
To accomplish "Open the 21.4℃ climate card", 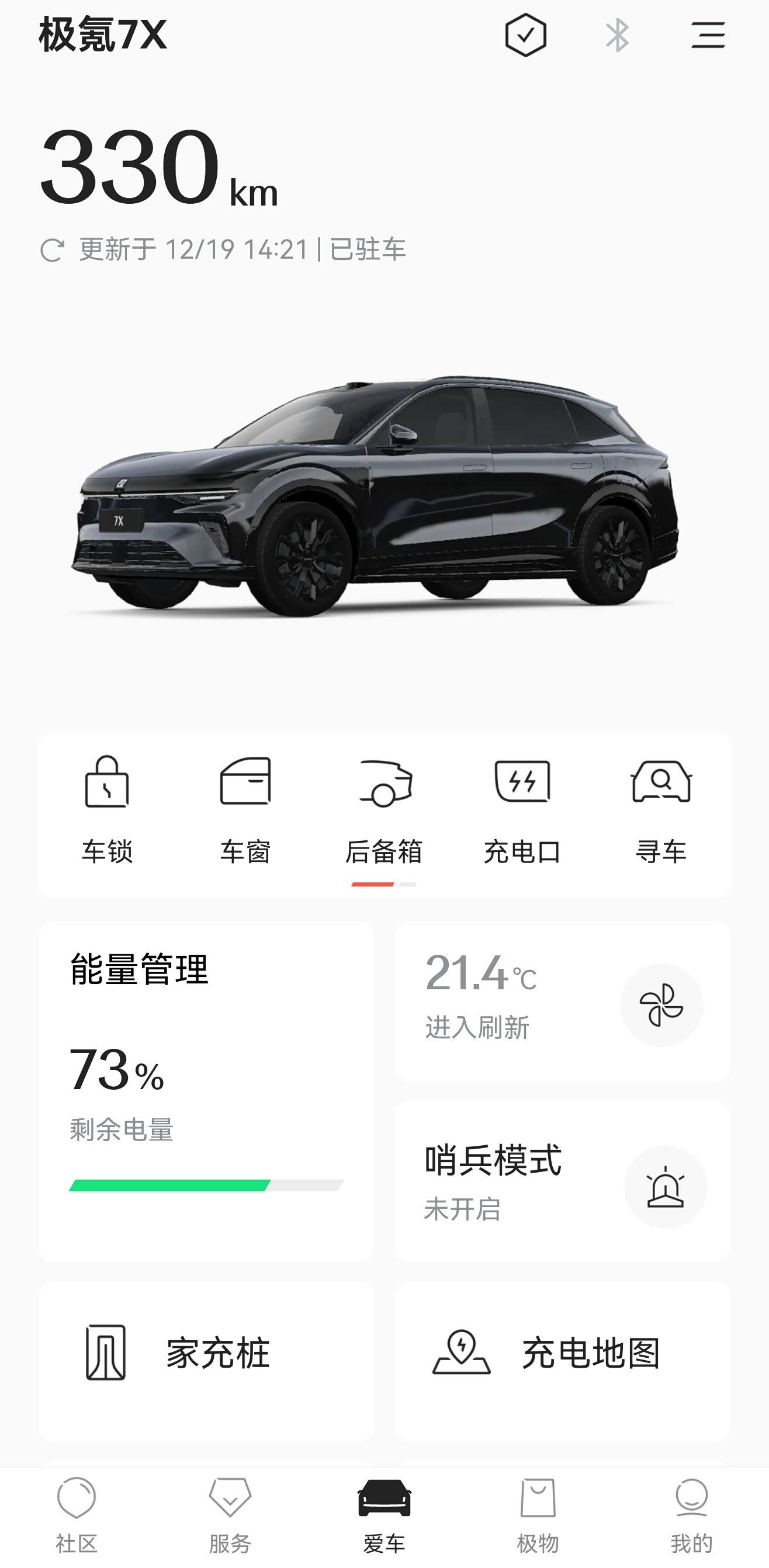I will click(x=499, y=1002).
